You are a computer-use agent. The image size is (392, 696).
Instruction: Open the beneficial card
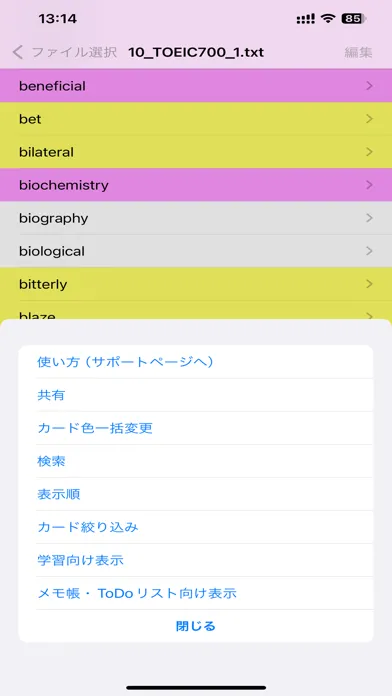pos(196,86)
